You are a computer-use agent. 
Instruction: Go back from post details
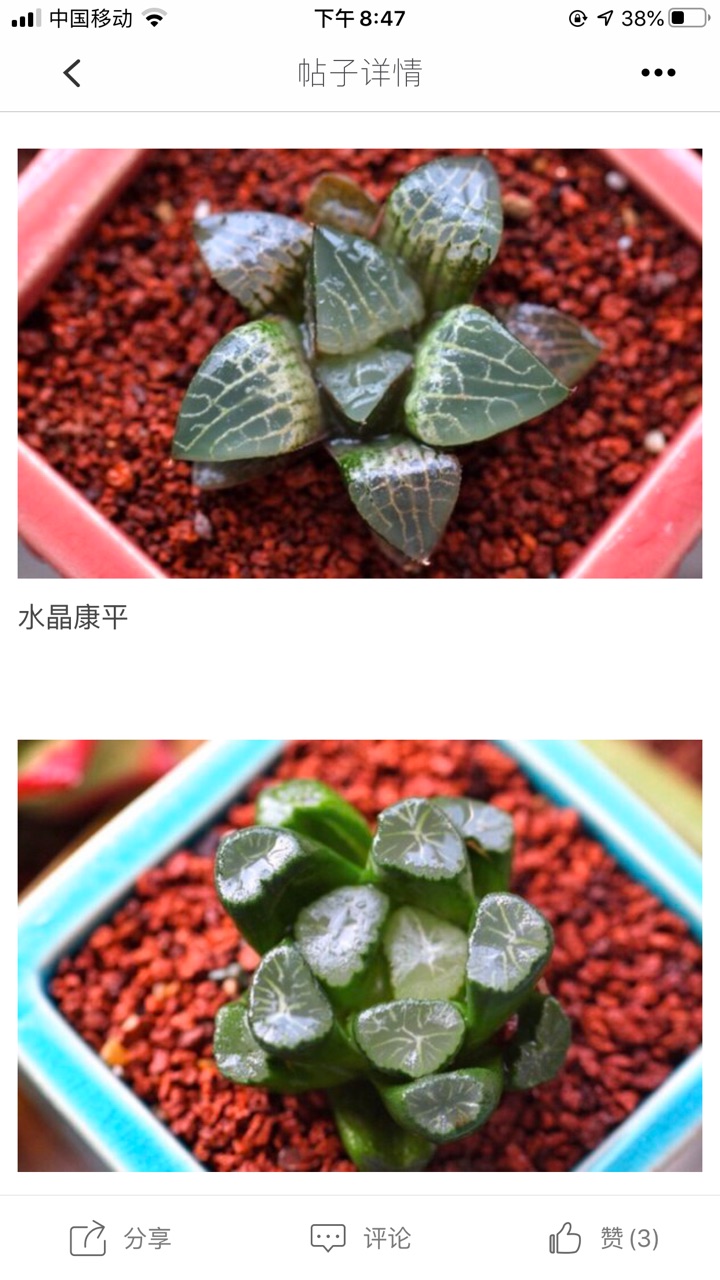[x=72, y=73]
